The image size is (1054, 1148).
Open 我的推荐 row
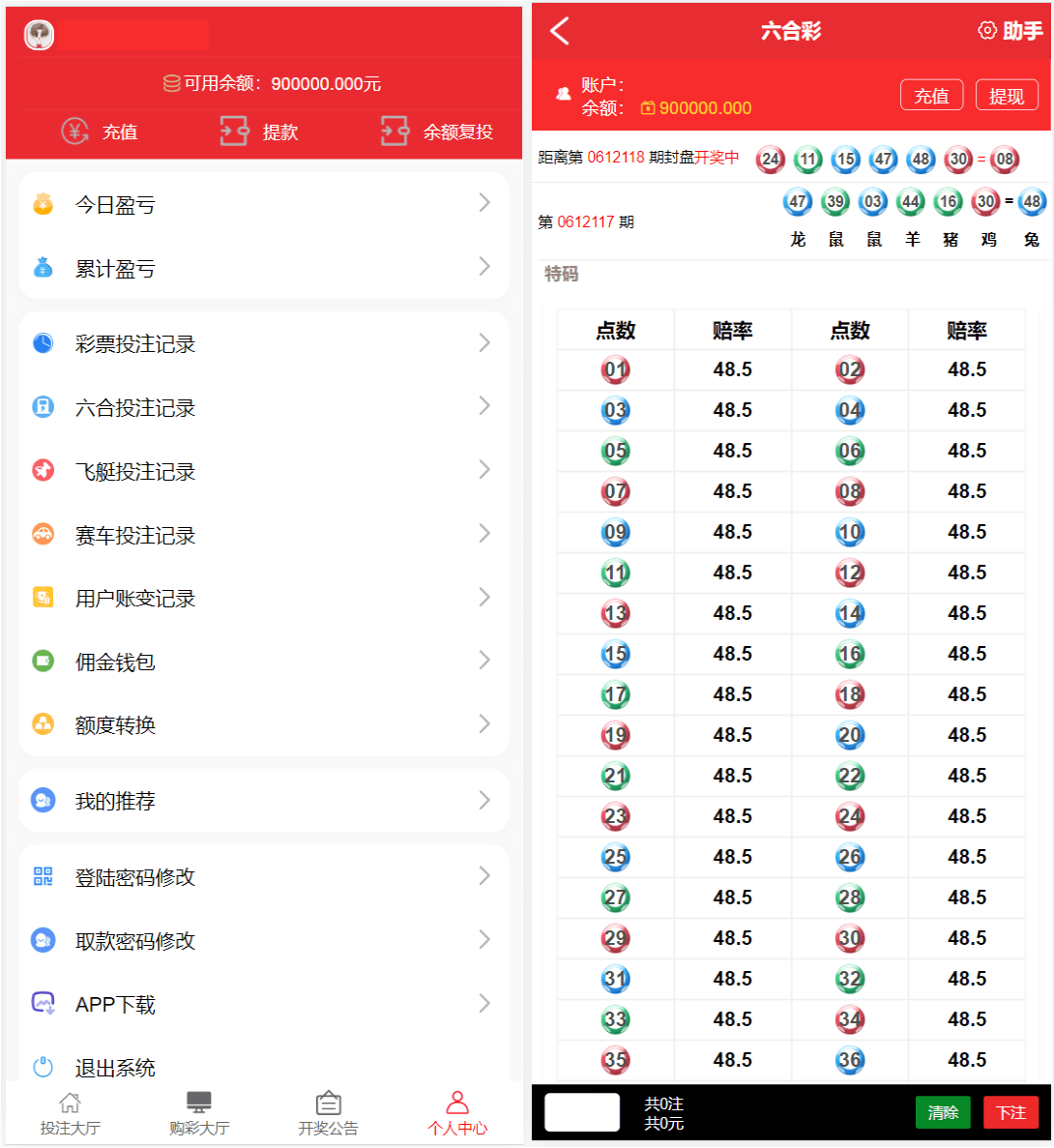point(263,801)
